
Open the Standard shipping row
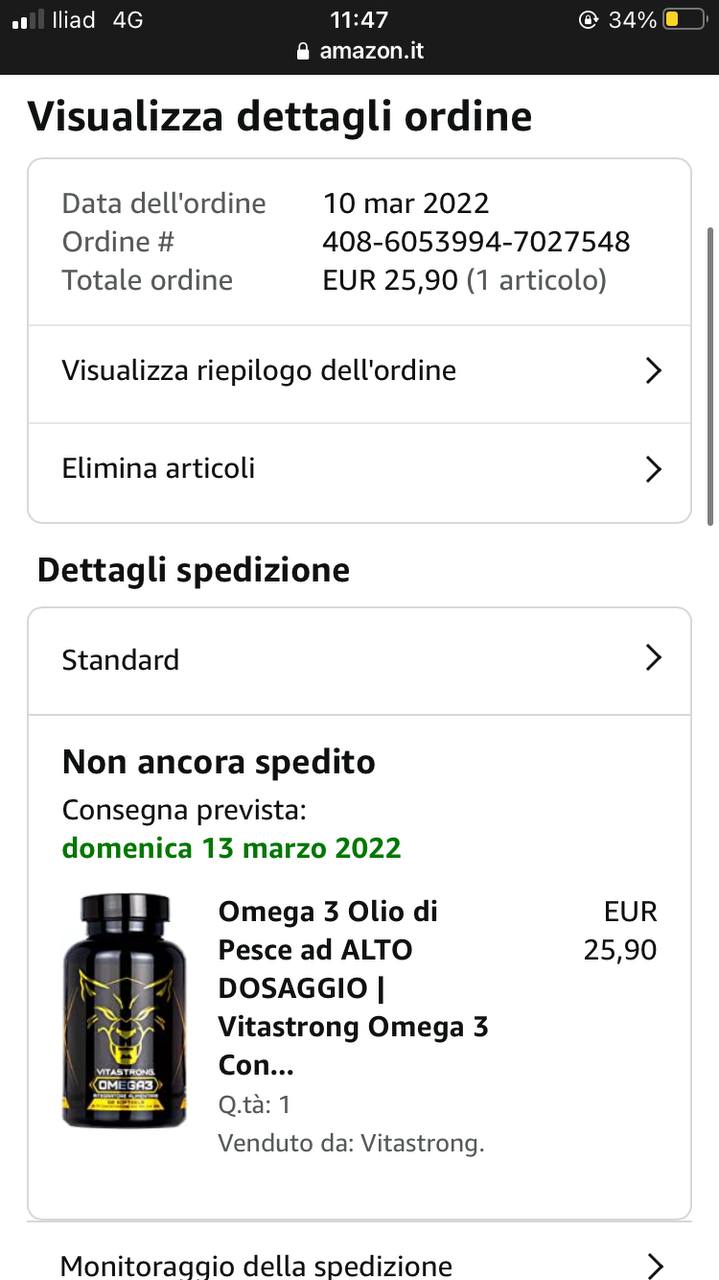pos(358,660)
